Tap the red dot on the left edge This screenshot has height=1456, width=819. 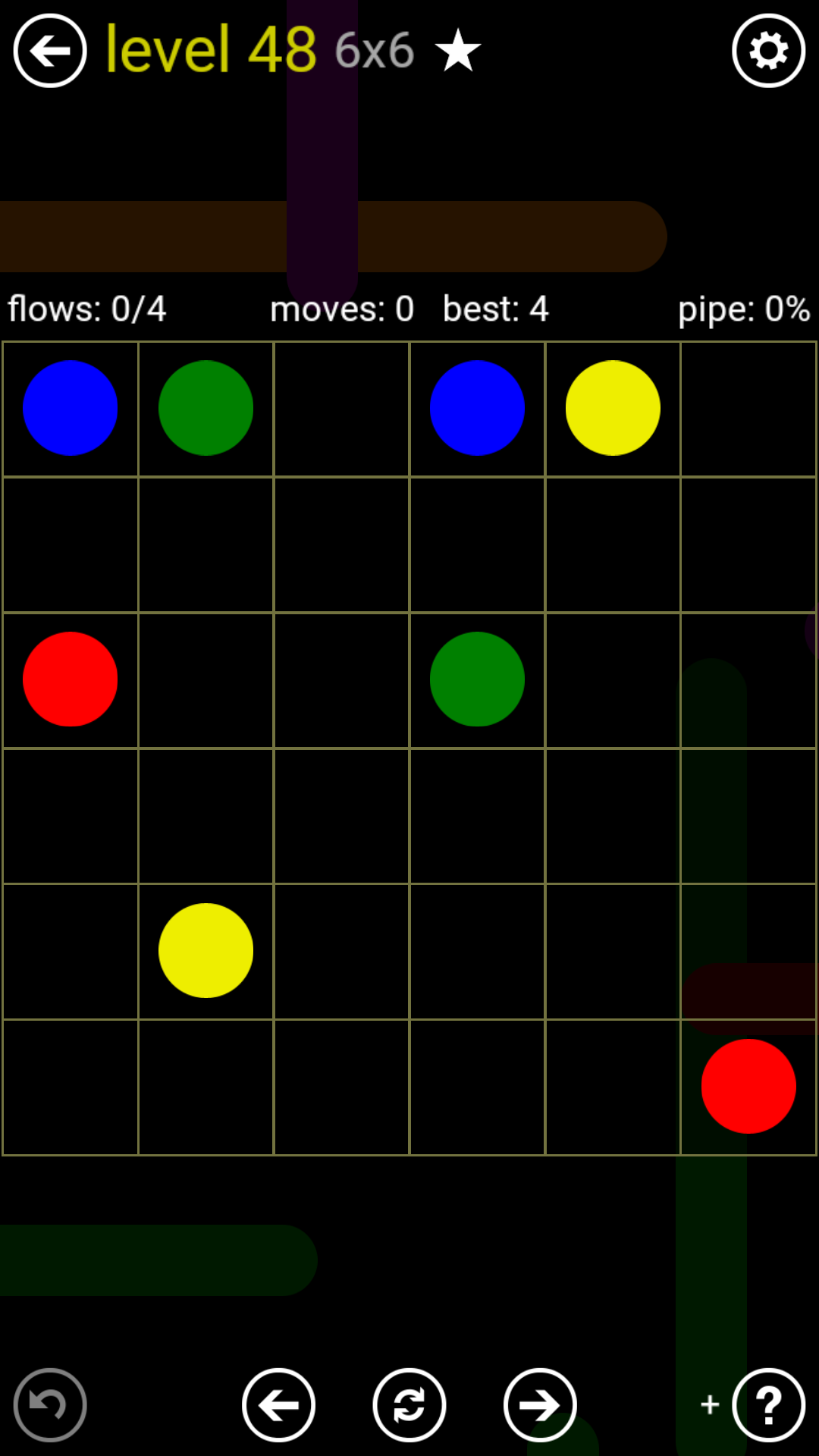(x=71, y=679)
